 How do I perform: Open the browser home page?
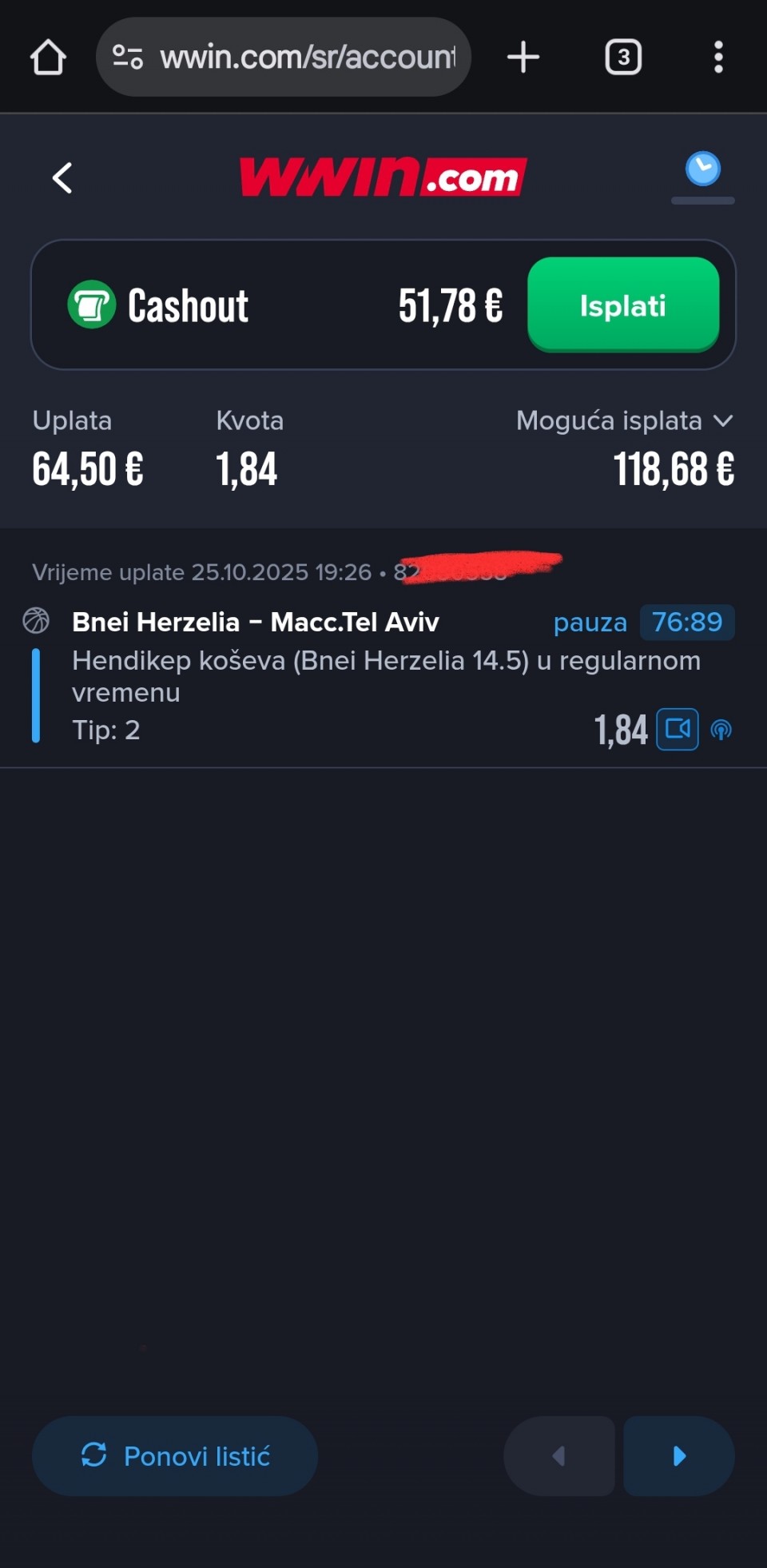[48, 58]
